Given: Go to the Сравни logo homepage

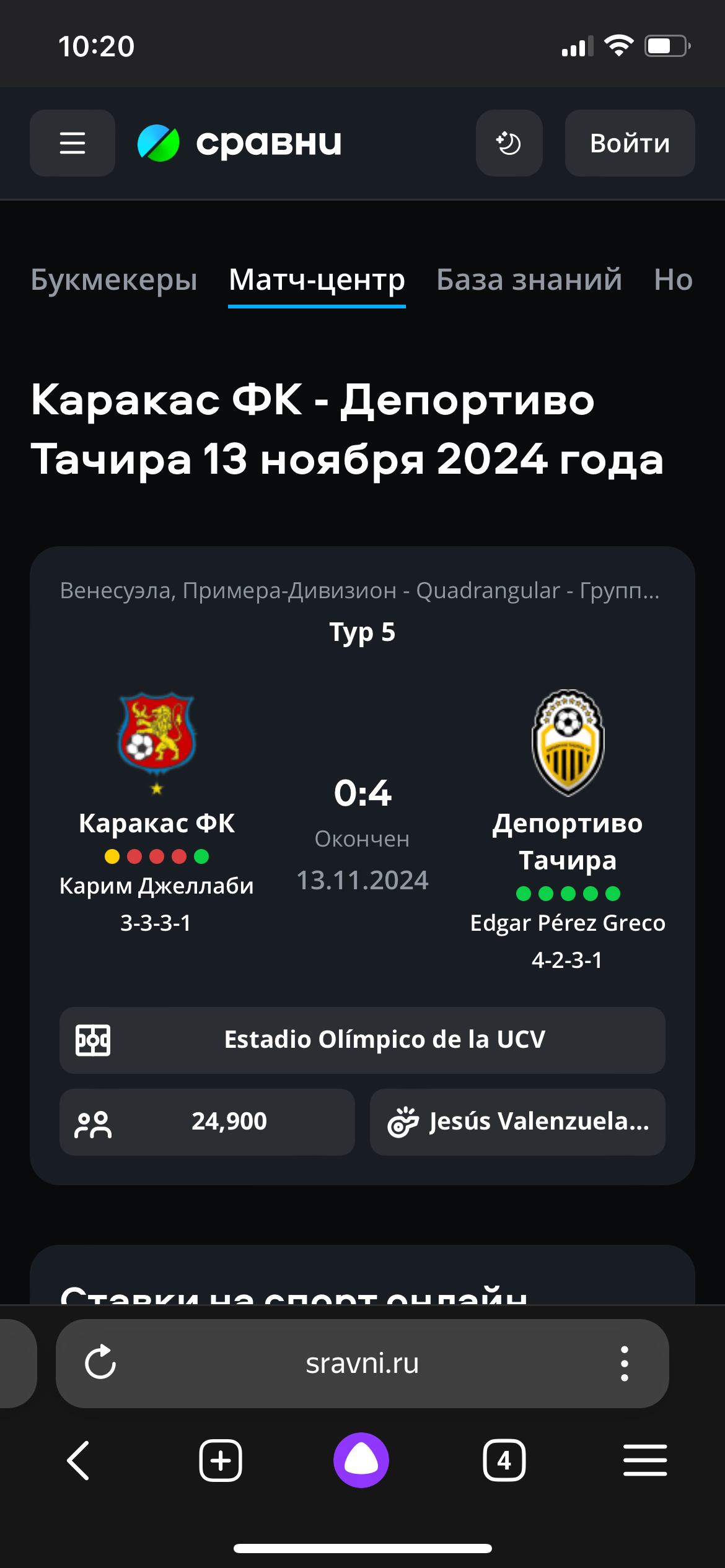Looking at the screenshot, I should pyautogui.click(x=239, y=143).
